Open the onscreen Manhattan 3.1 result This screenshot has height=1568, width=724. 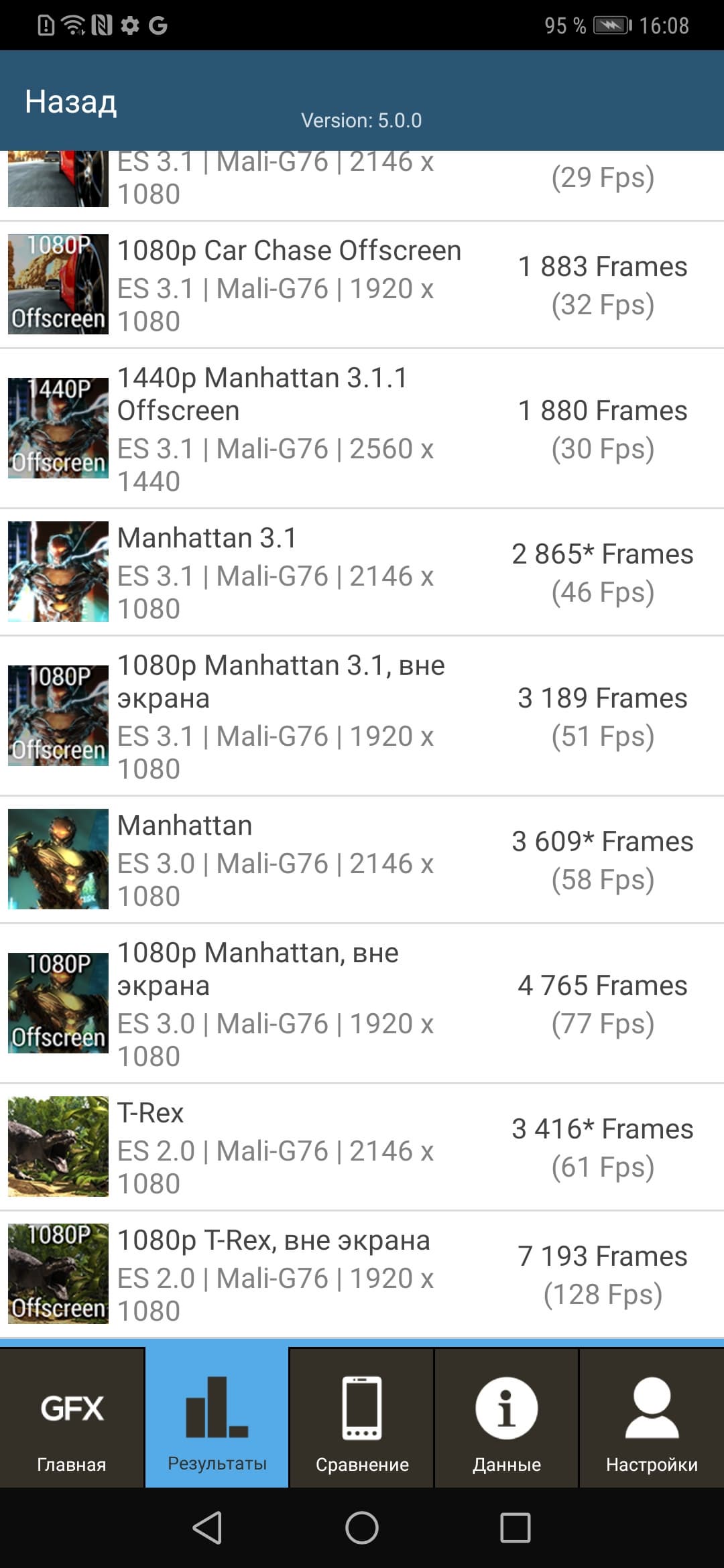362,572
